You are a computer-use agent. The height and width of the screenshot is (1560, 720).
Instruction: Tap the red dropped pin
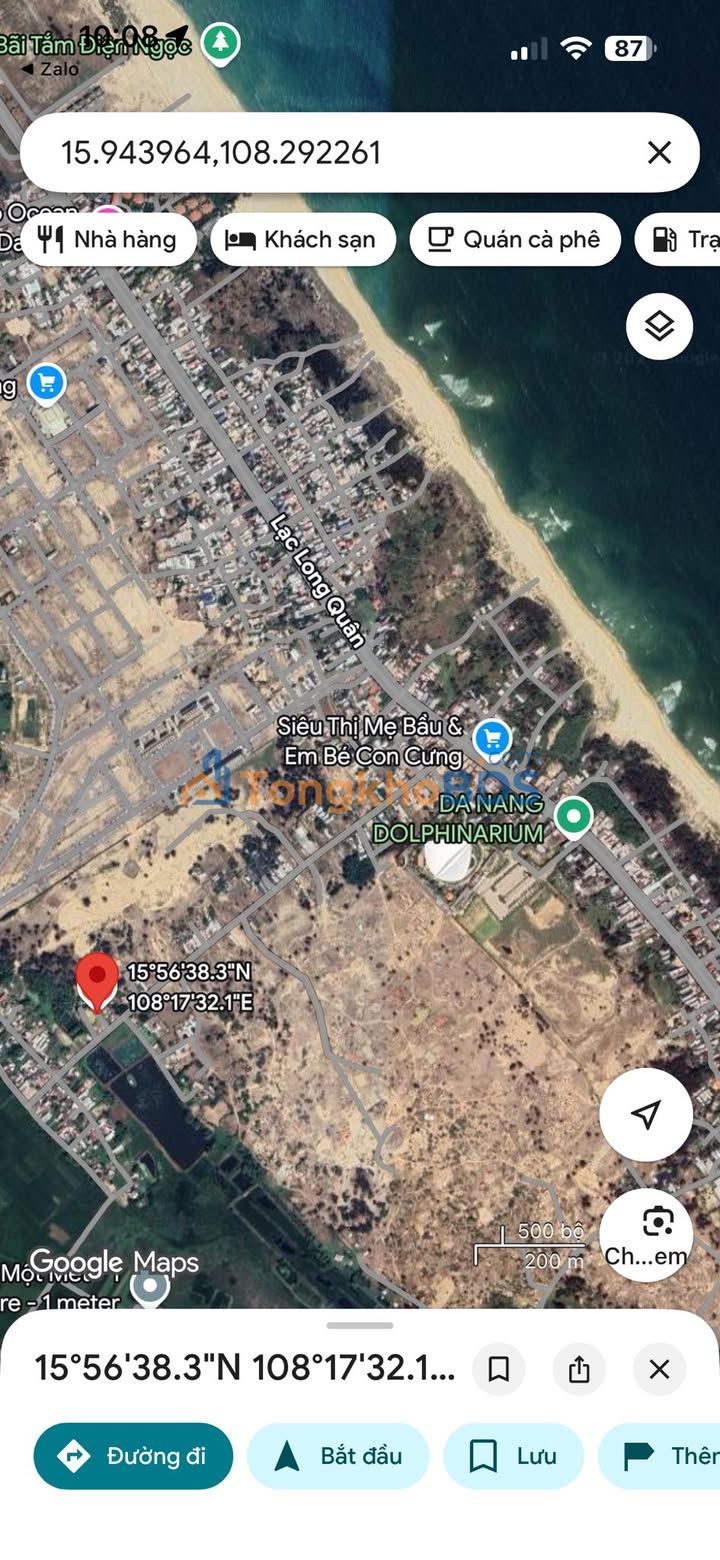tap(97, 980)
